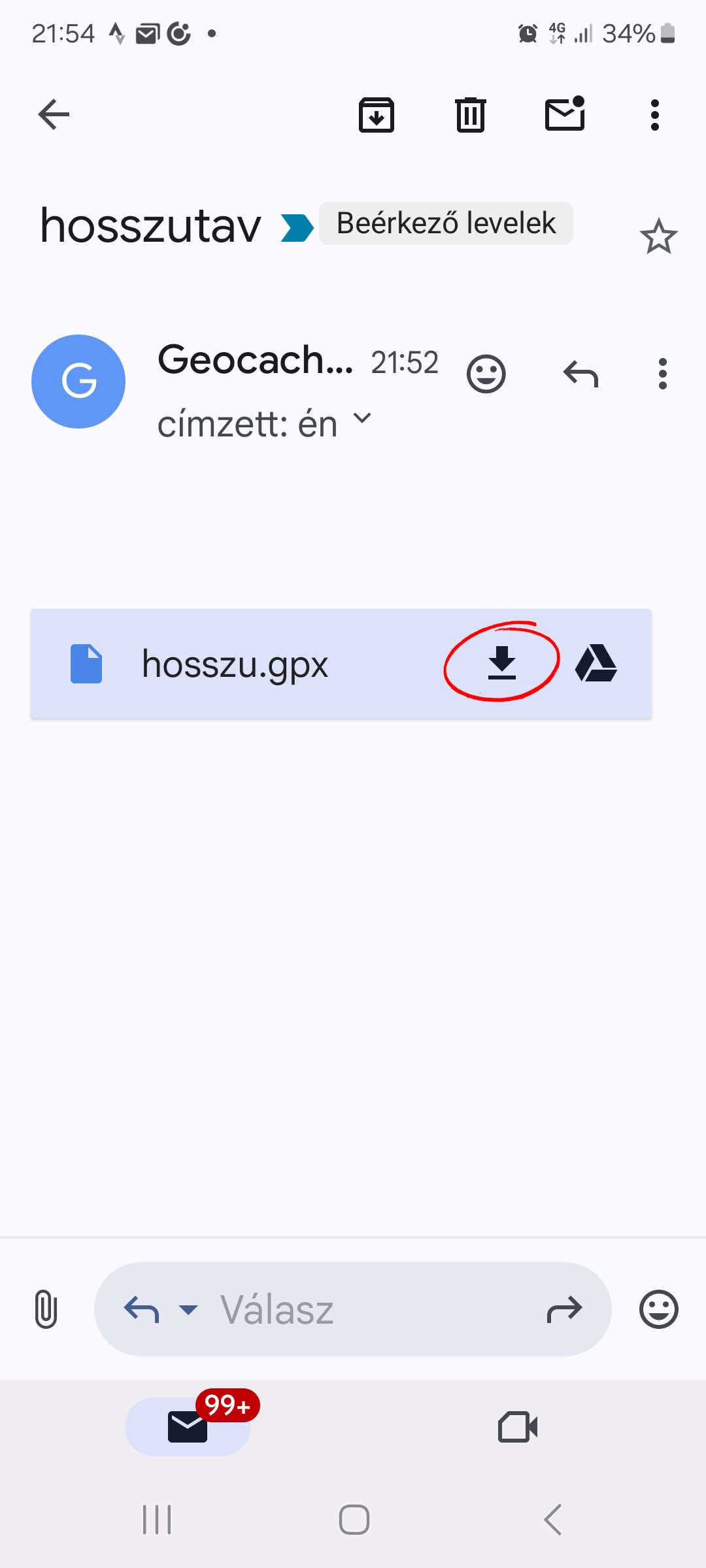Open the message's three-dot options
706x1568 pixels.
pyautogui.click(x=663, y=374)
